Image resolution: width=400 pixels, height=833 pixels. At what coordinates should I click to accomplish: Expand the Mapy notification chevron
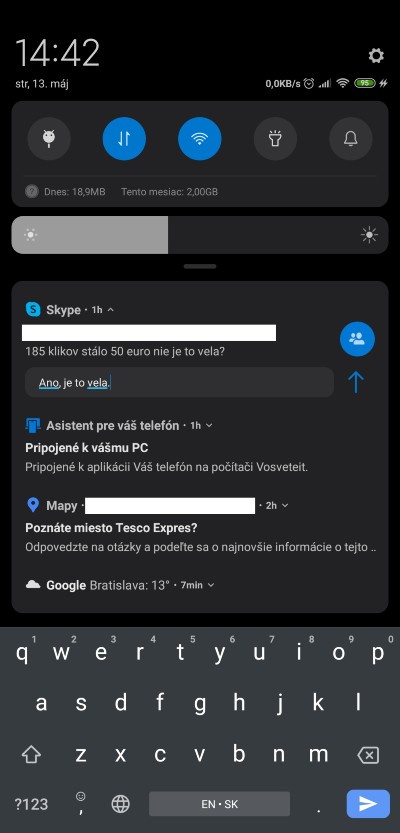(x=285, y=505)
